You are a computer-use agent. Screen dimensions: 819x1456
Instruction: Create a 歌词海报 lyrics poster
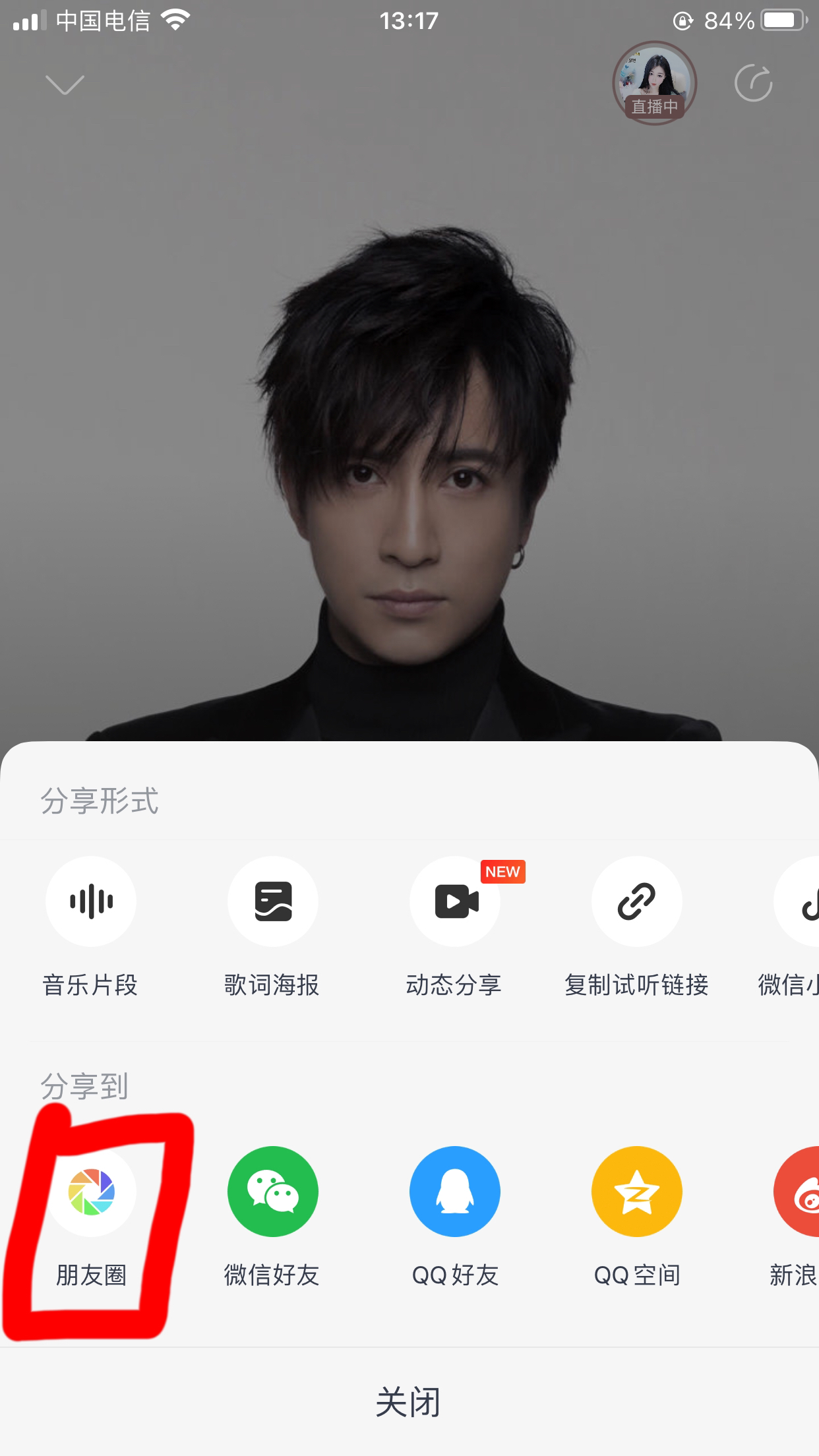point(273,901)
